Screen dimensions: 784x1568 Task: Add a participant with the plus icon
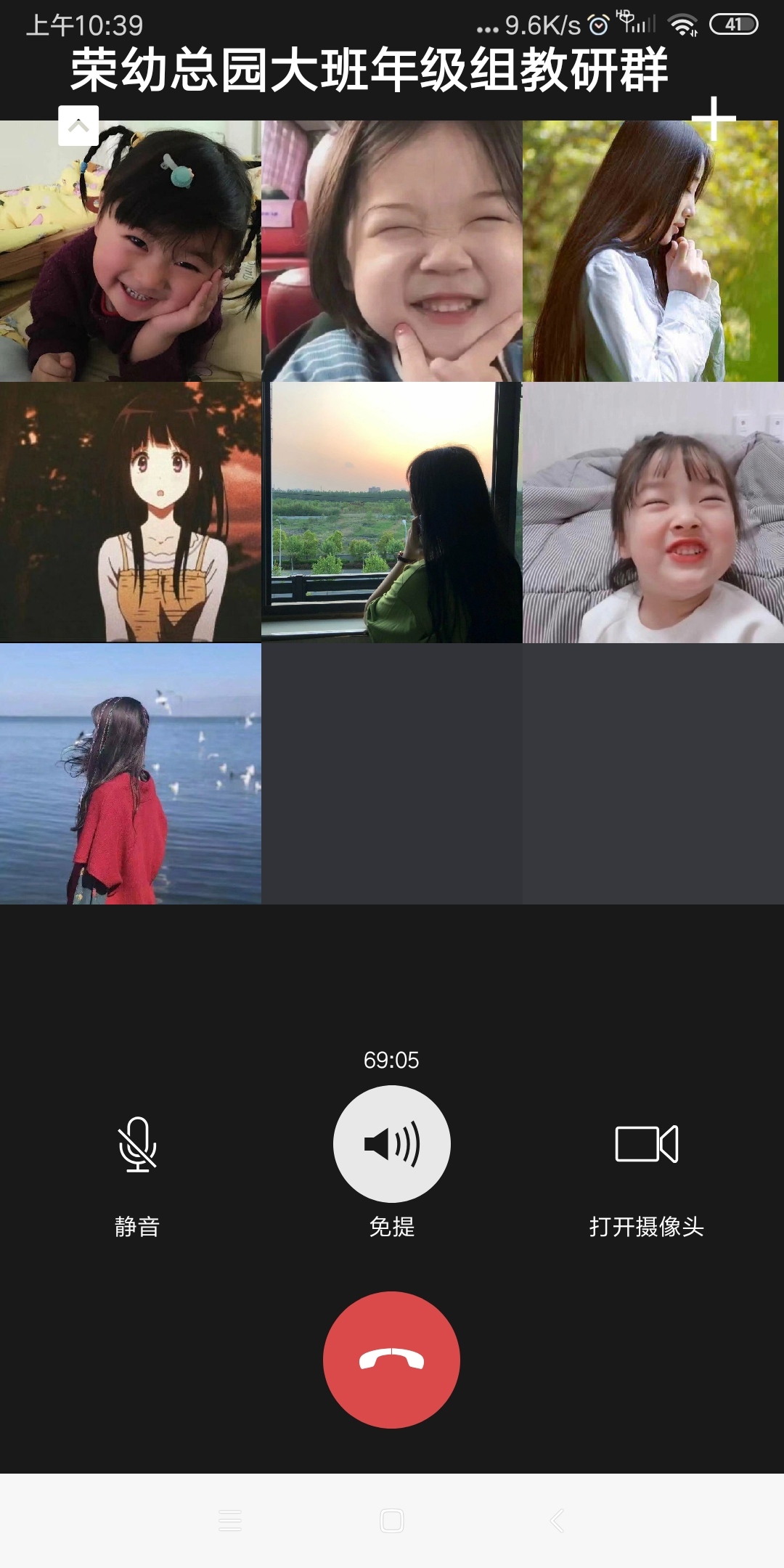click(x=714, y=118)
